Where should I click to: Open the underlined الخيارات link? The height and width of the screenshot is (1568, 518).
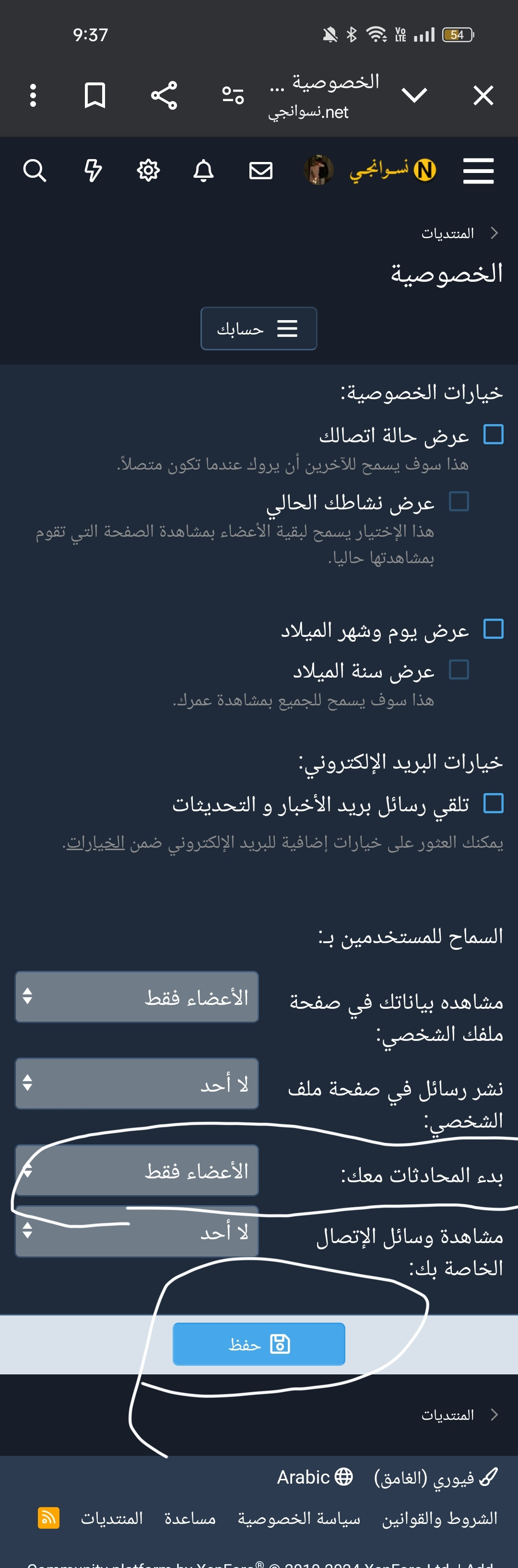tap(95, 842)
